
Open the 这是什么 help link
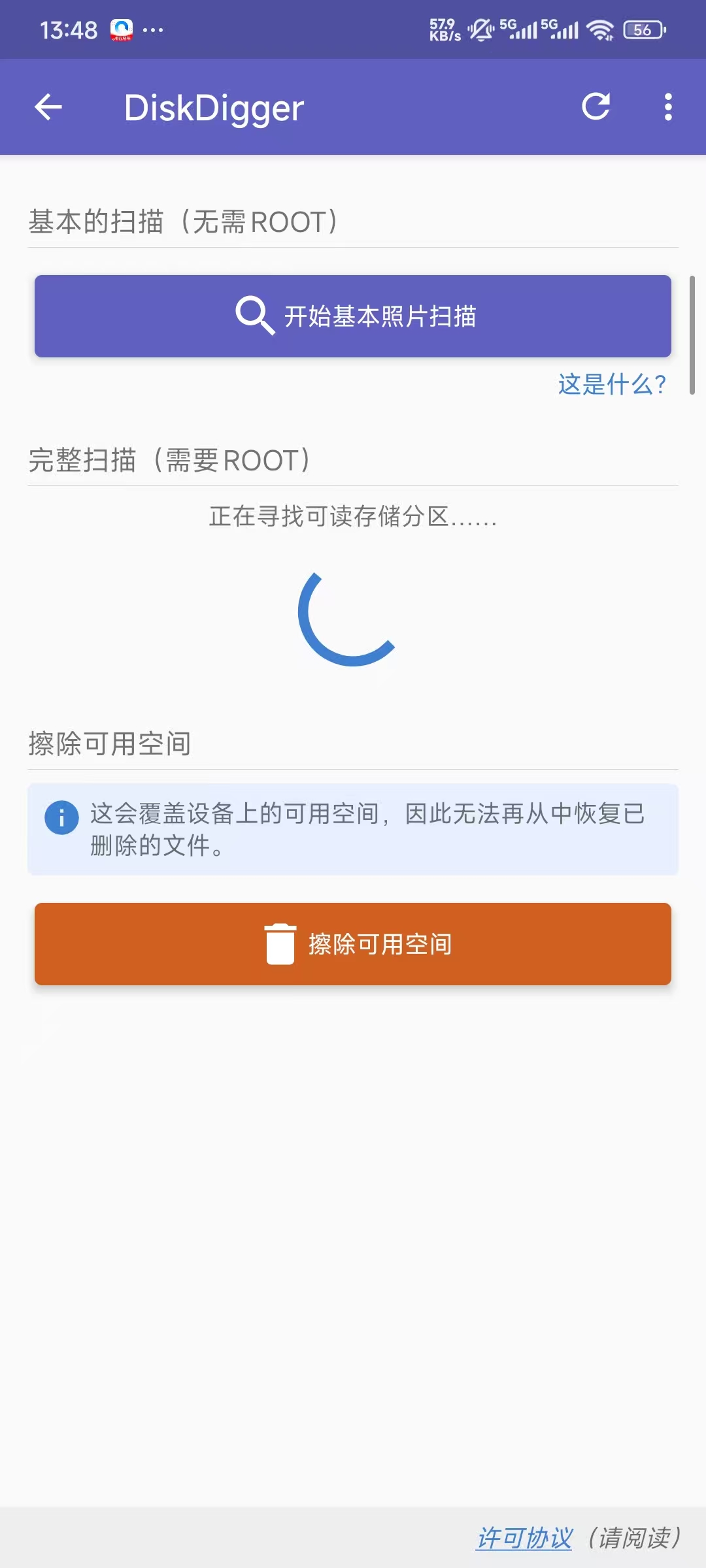click(x=612, y=385)
